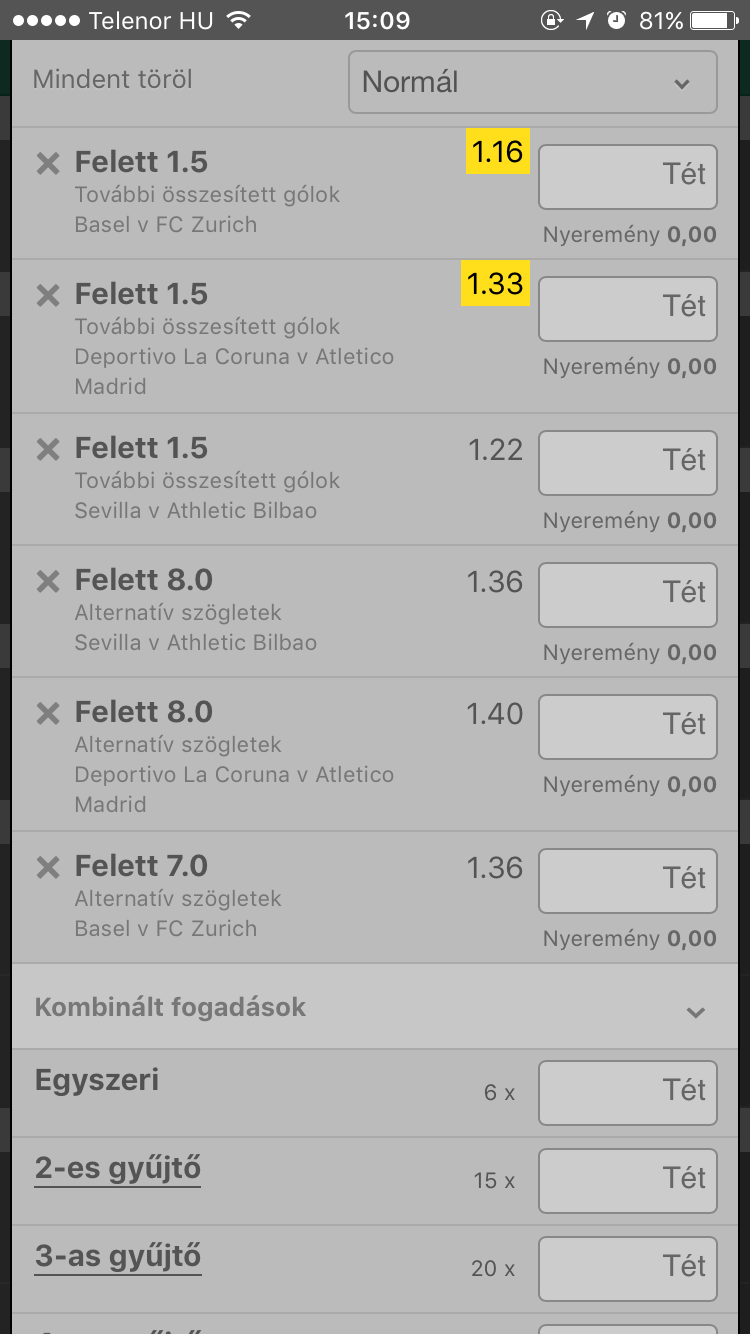This screenshot has width=750, height=1334.
Task: Enter stake for the 2-es gyűjtő bet
Action: tap(628, 1180)
